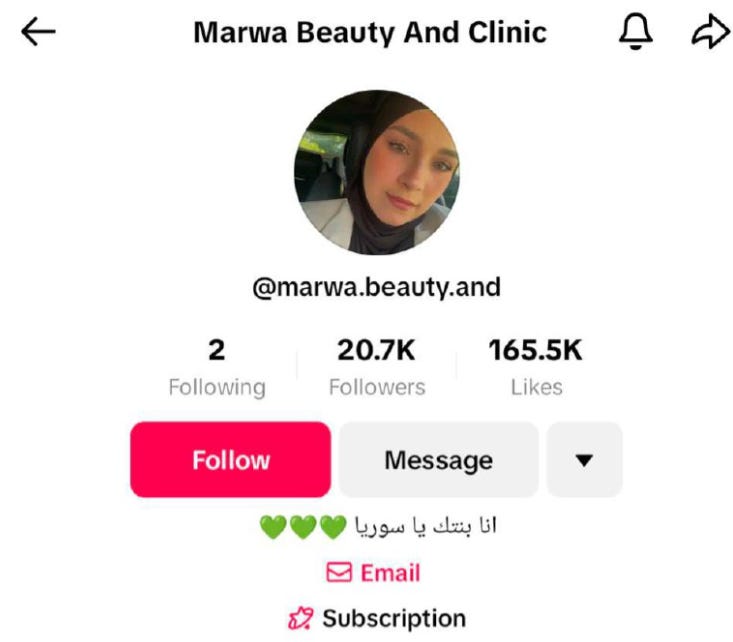This screenshot has width=733, height=642.
Task: Open the notifications bell for this profile
Action: (636, 32)
